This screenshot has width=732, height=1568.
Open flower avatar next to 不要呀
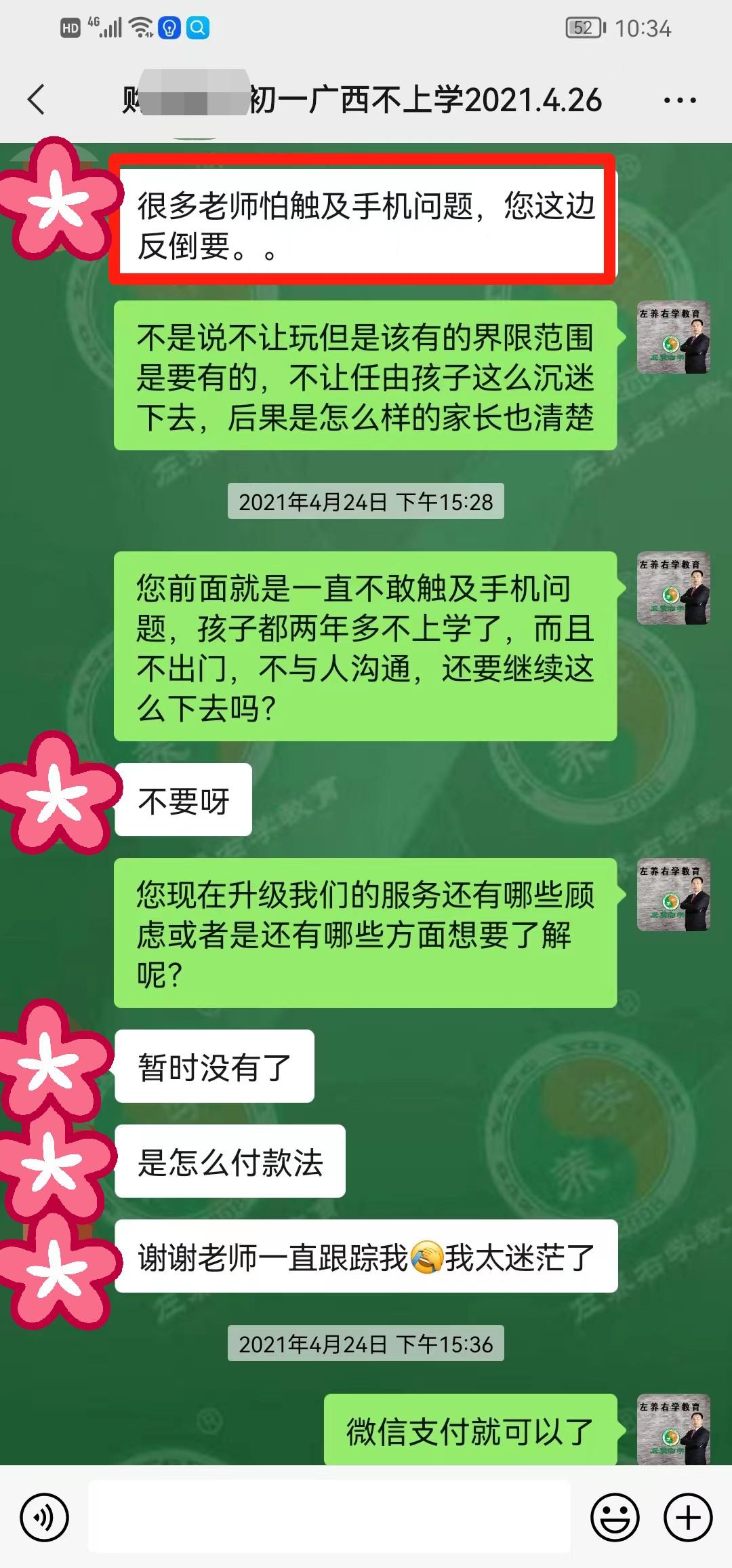(x=58, y=793)
